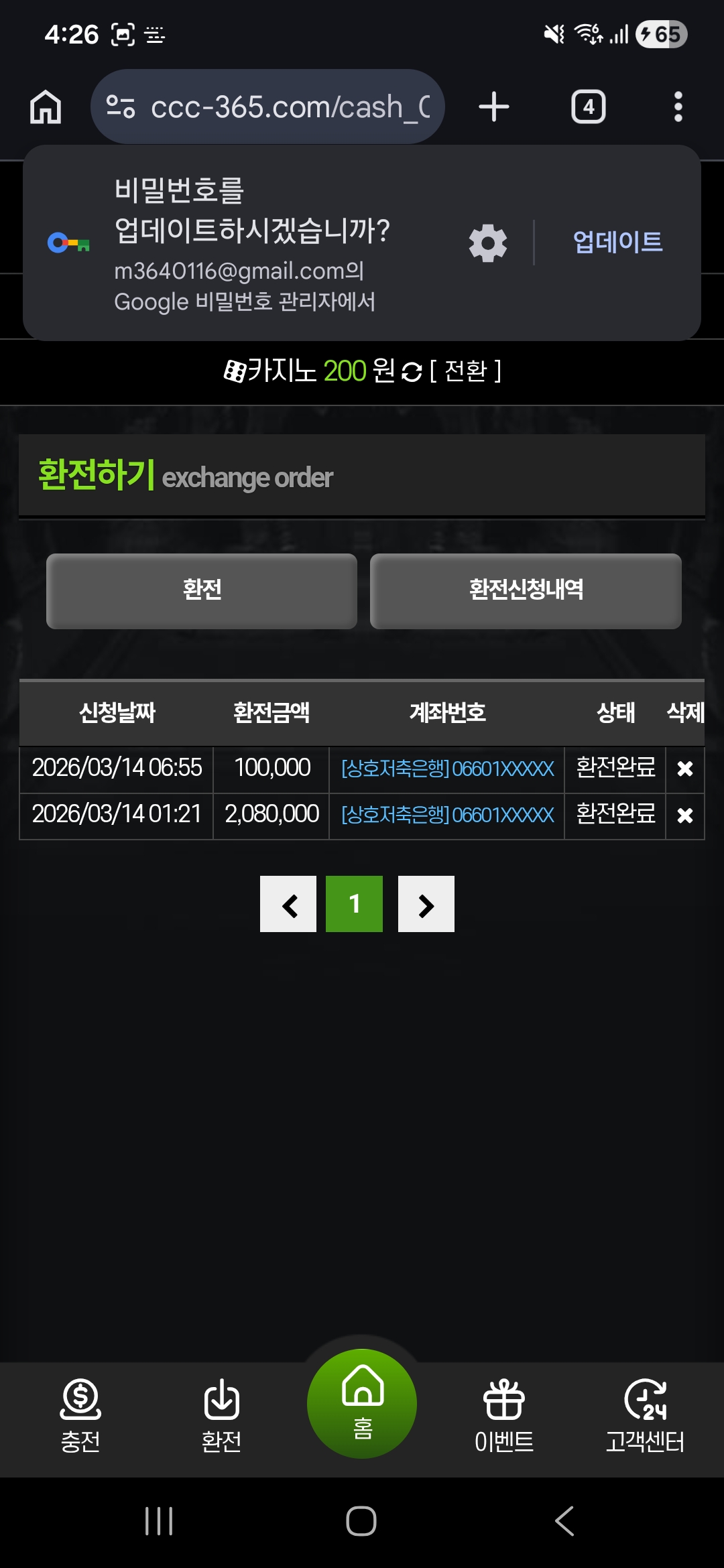Open the password manager settings gear

487,243
